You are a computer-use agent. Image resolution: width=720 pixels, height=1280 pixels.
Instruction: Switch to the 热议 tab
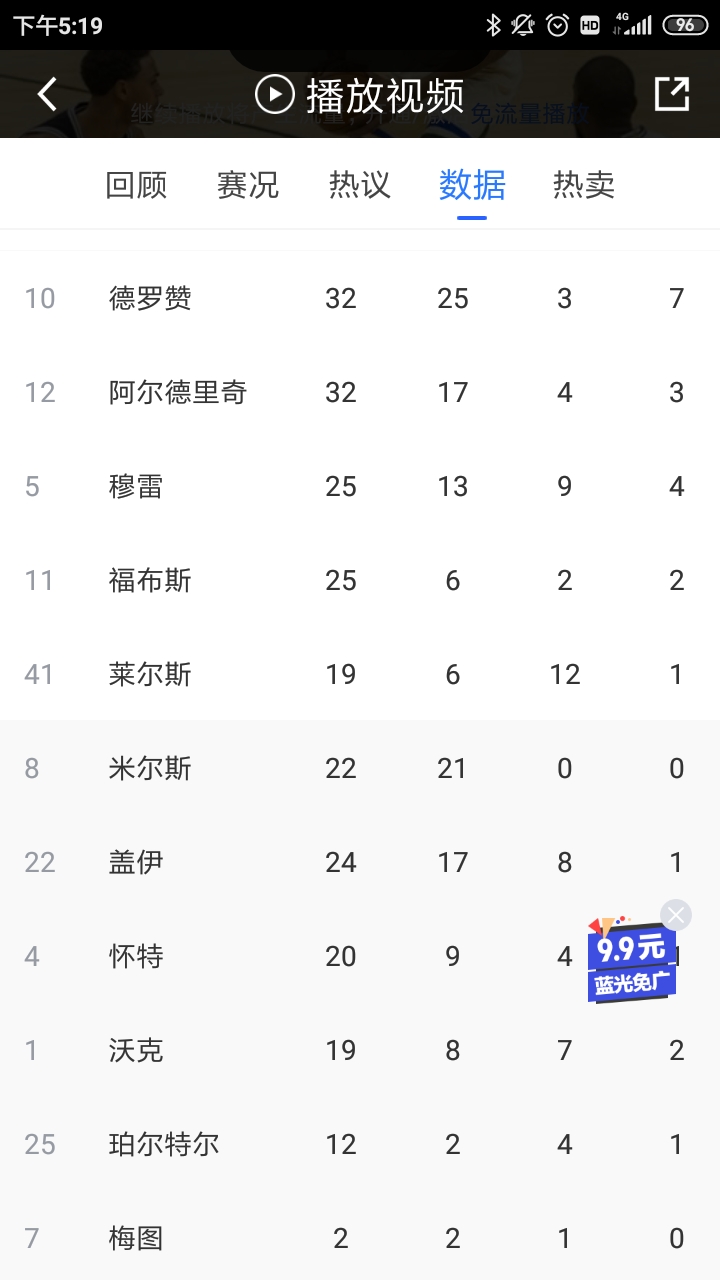click(x=360, y=185)
